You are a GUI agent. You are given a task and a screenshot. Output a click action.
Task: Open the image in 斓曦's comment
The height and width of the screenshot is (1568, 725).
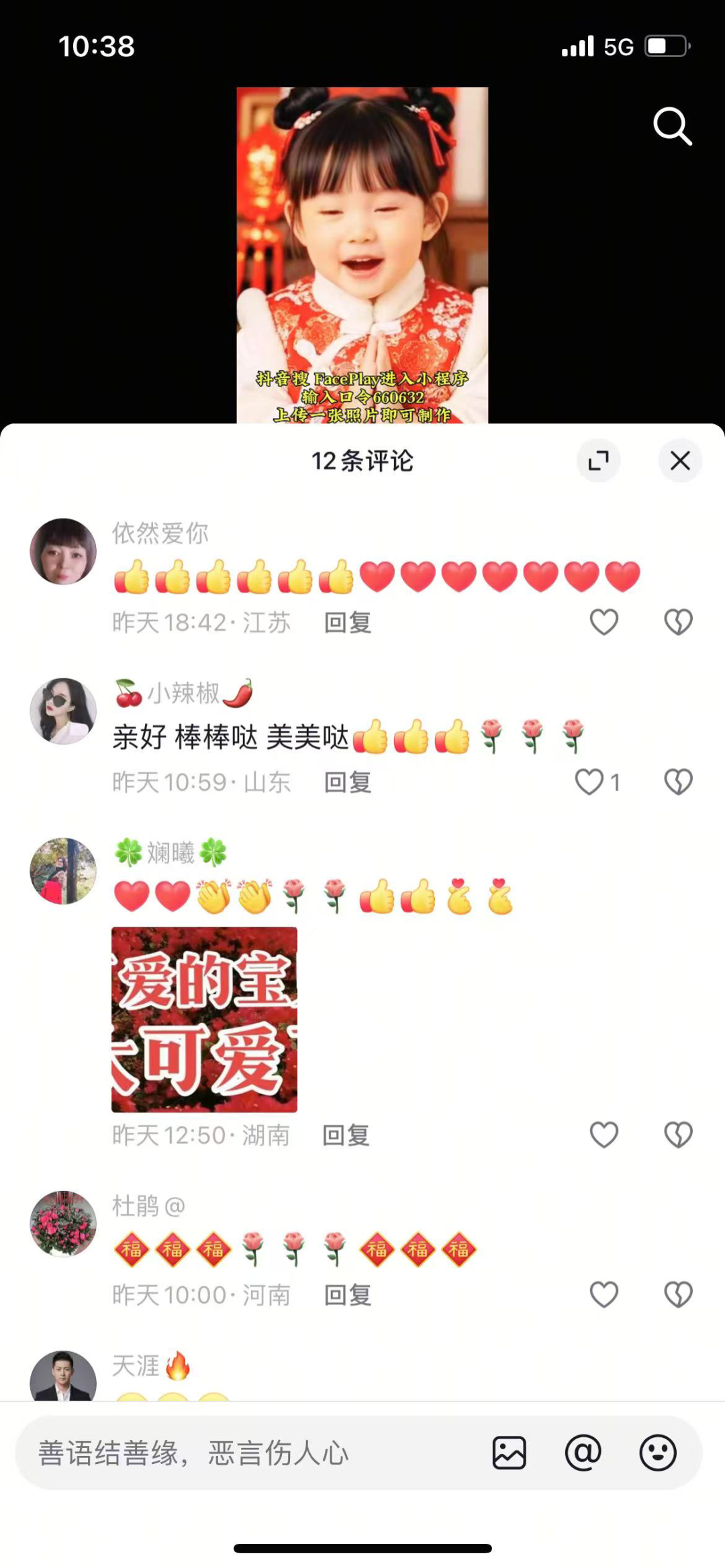[x=204, y=1019]
